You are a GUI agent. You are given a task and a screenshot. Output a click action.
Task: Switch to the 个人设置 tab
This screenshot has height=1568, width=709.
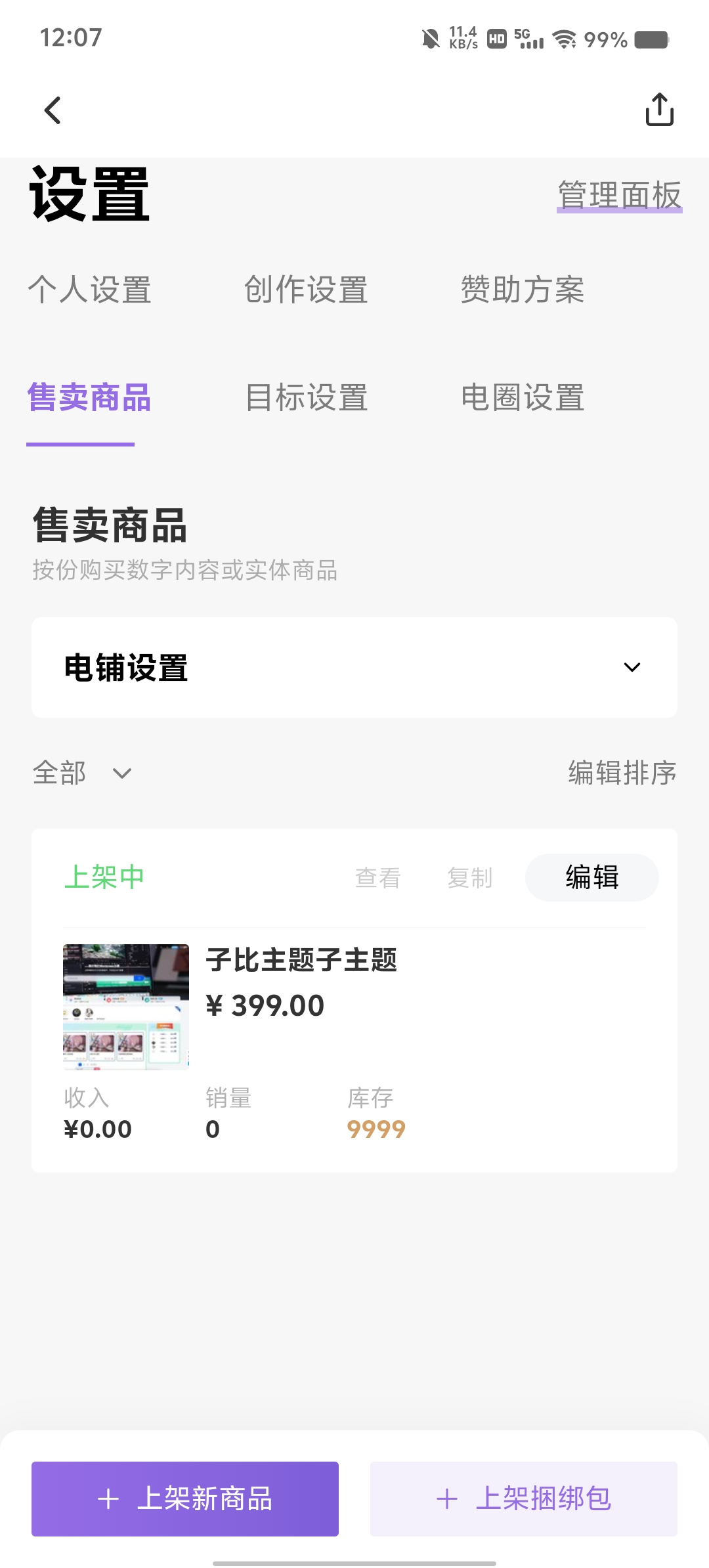tap(89, 290)
